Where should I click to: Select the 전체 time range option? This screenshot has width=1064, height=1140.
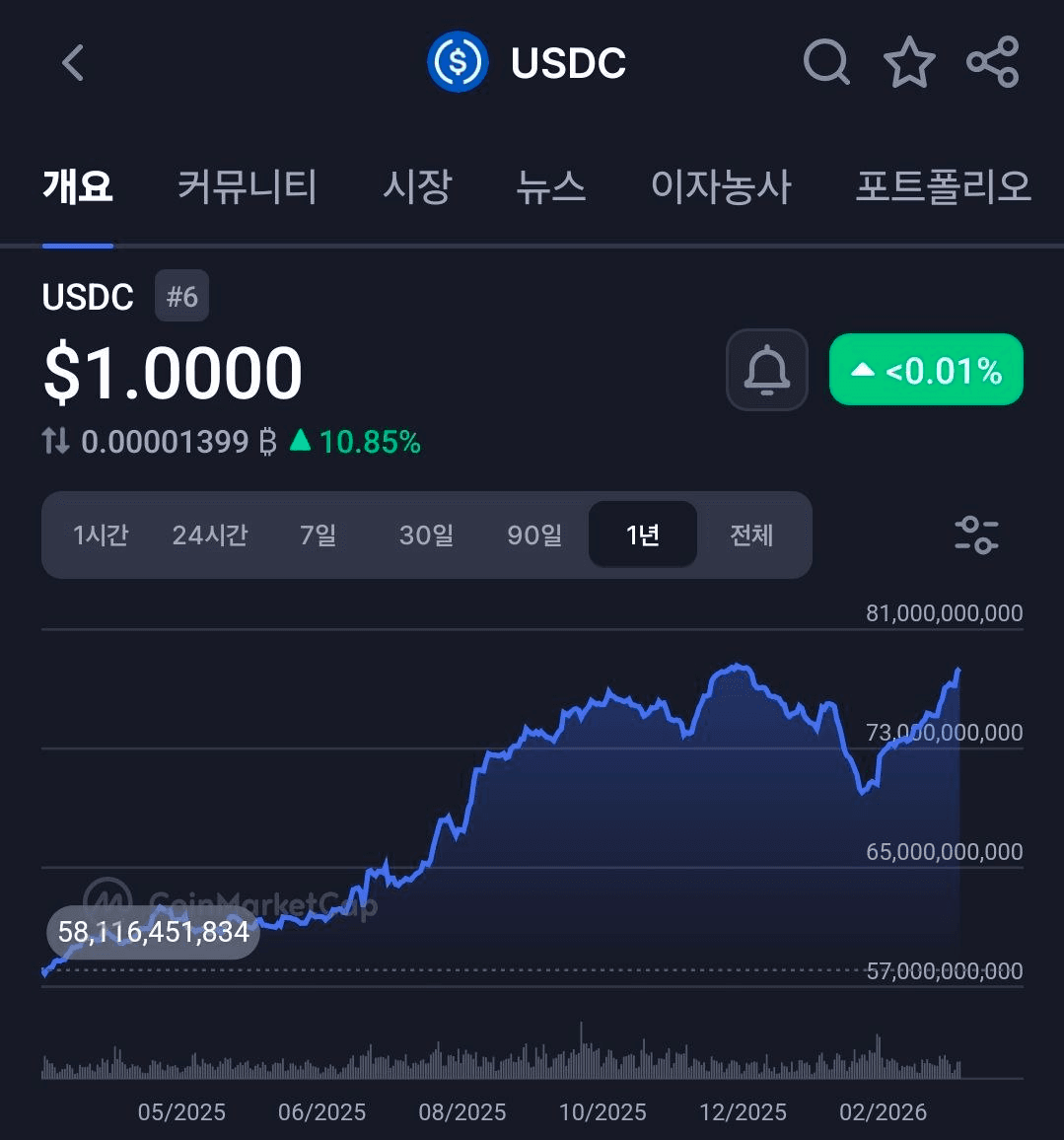pos(751,534)
